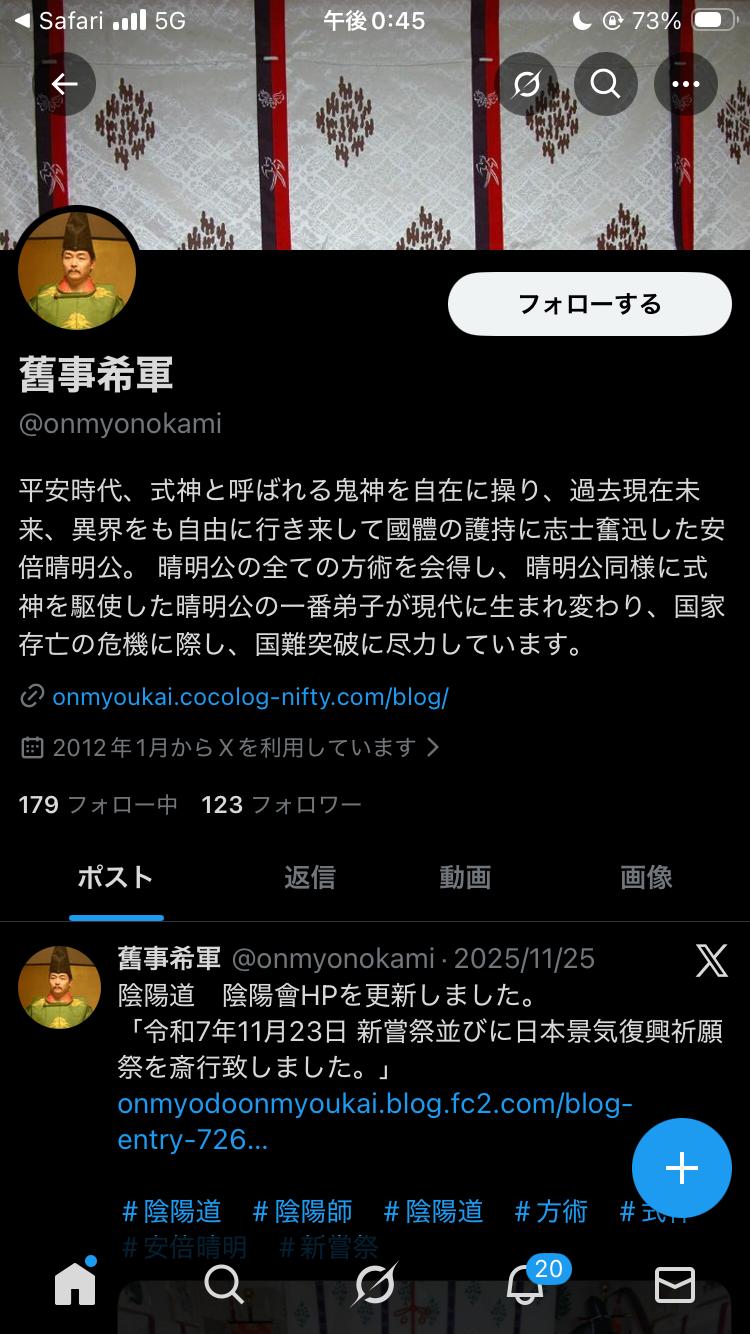This screenshot has width=750, height=1334.
Task: Go to the home timeline
Action: coord(75,1284)
